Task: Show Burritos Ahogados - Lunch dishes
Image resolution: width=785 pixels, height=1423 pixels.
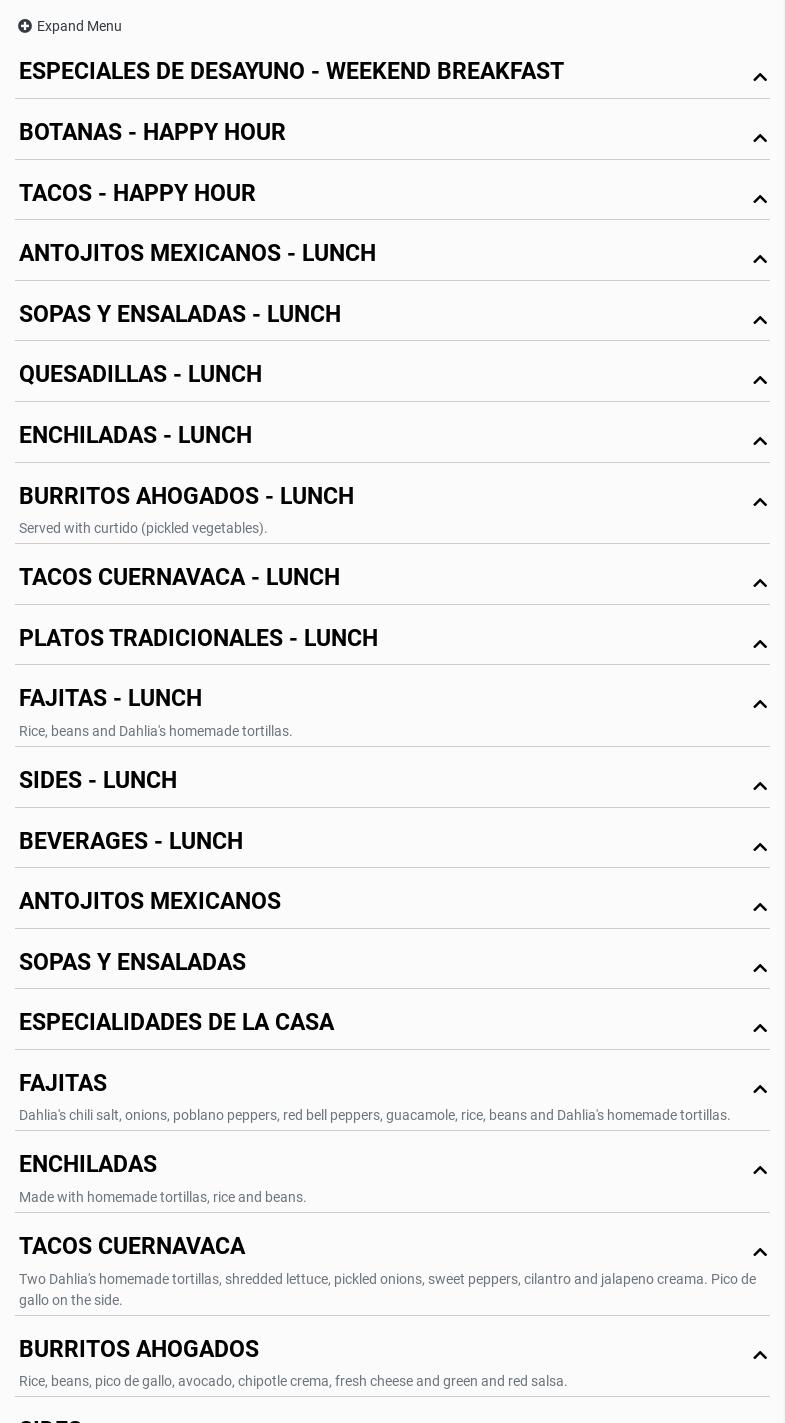Action: pyautogui.click(x=186, y=497)
